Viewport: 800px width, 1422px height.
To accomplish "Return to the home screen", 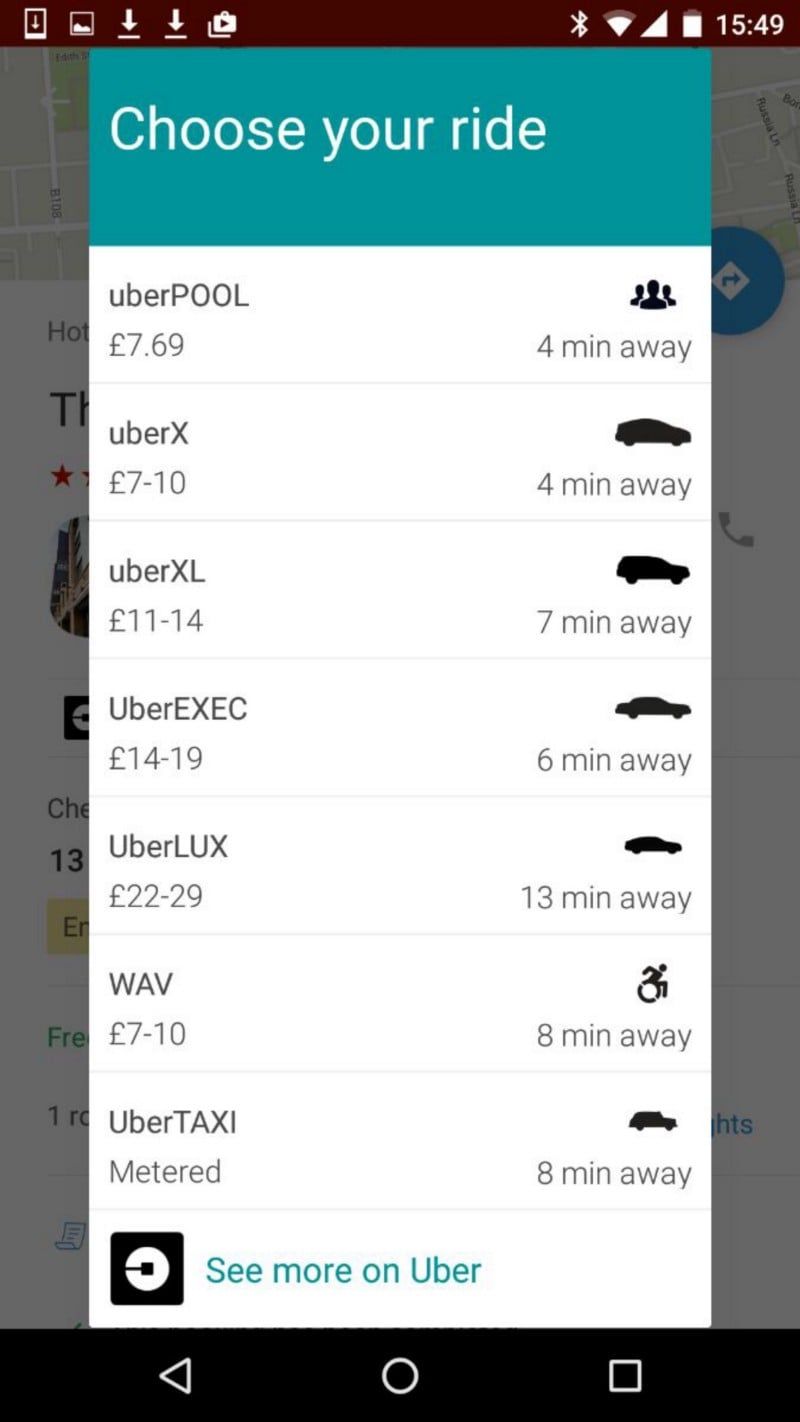I will [400, 1376].
